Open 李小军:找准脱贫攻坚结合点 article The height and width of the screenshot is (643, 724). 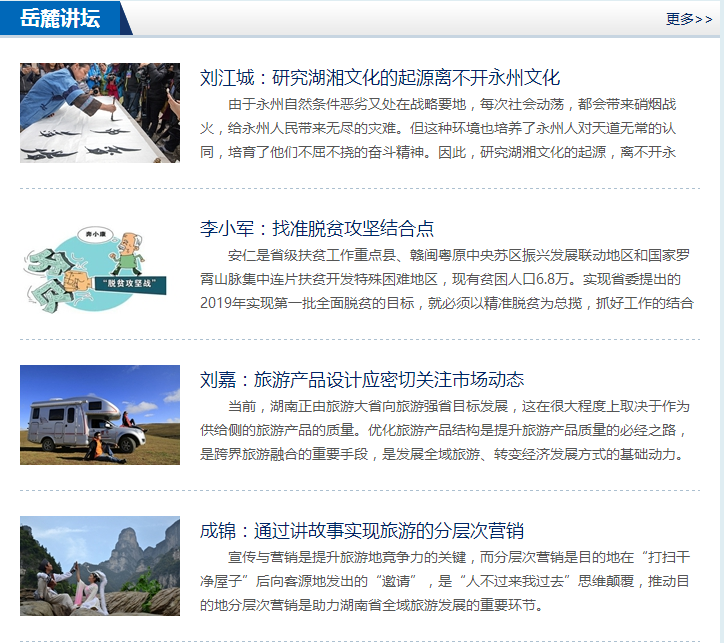pyautogui.click(x=317, y=229)
